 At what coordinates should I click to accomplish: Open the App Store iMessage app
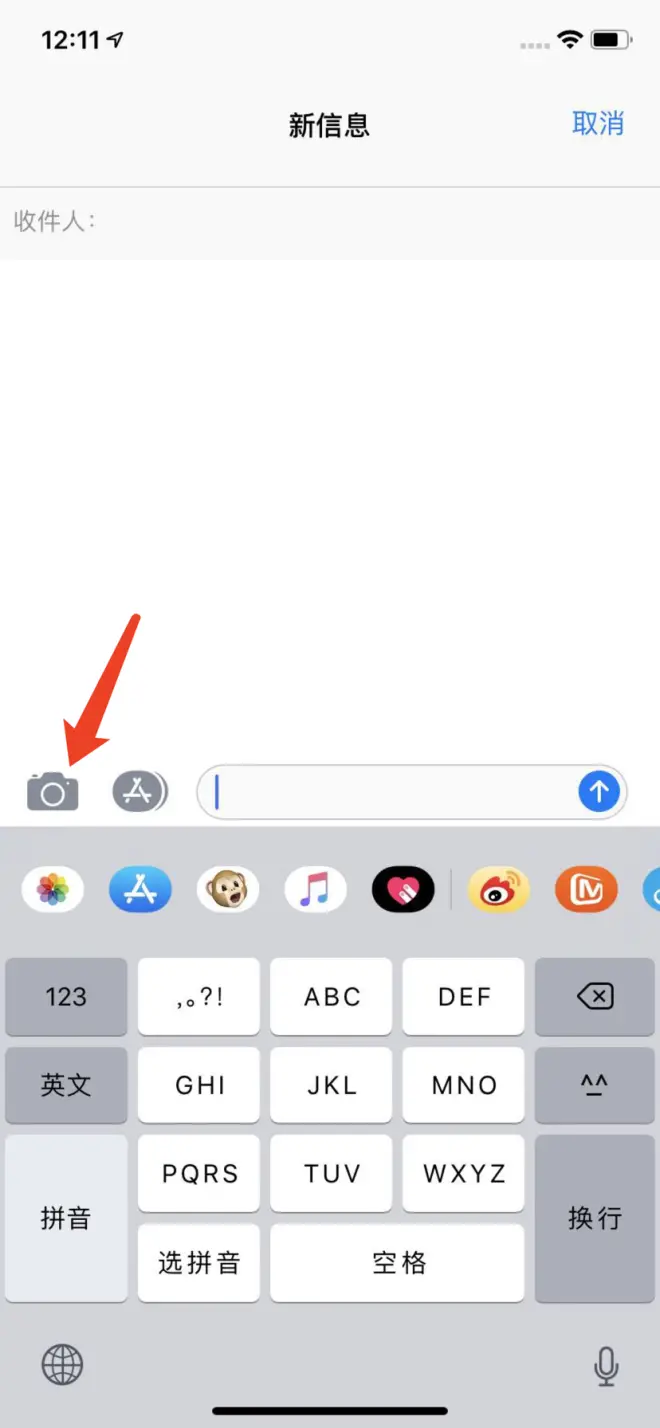pos(140,889)
